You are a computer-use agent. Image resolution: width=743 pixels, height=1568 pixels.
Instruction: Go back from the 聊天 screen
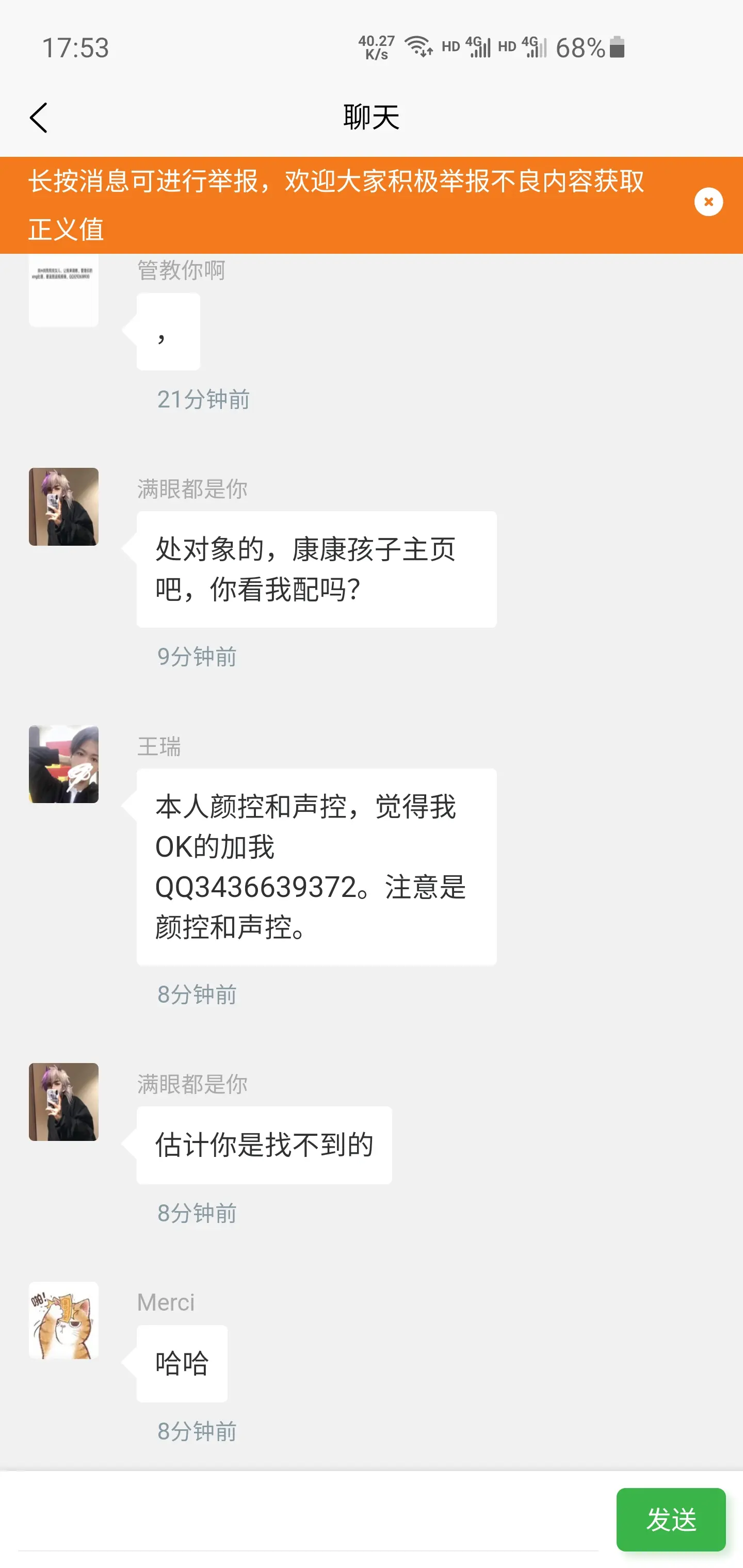38,118
